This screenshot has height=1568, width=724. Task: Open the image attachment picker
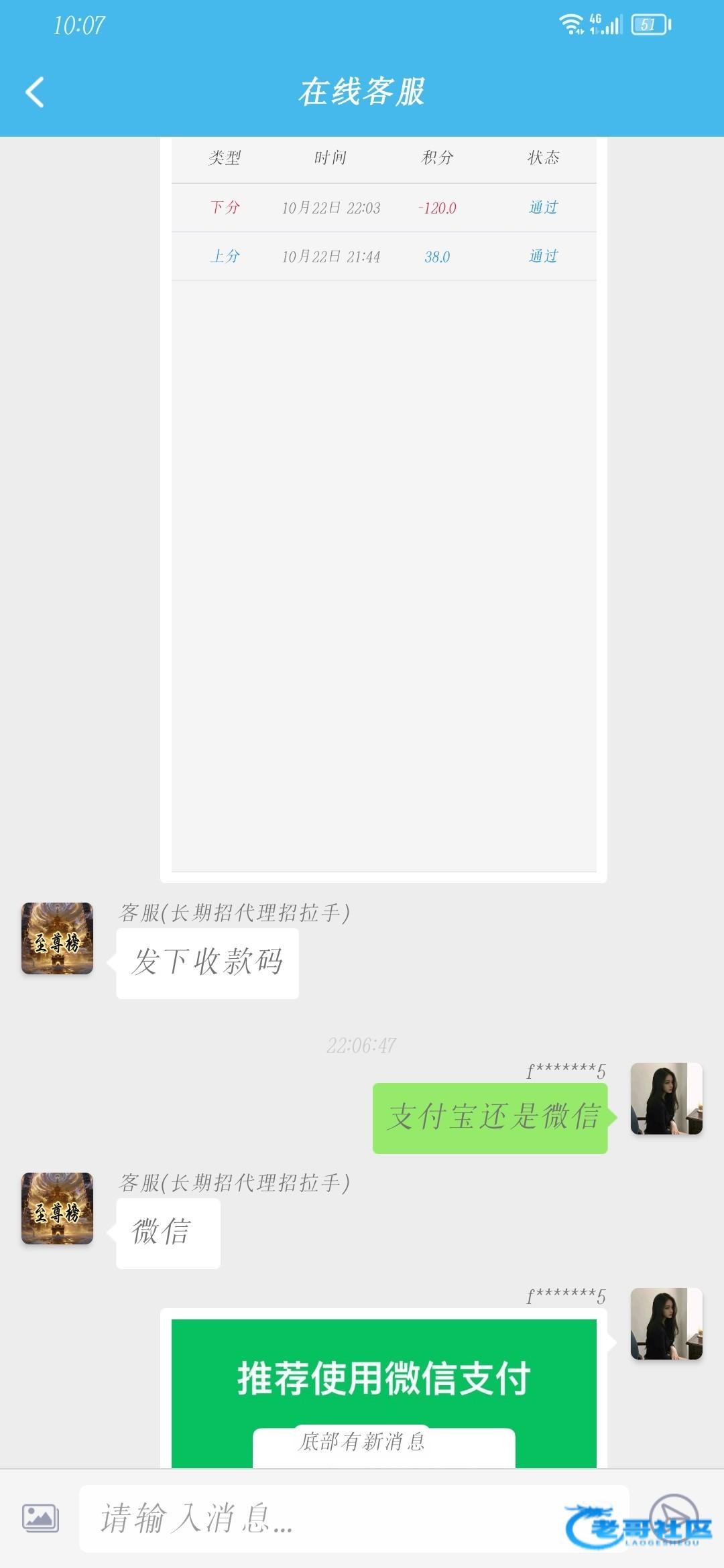40,1518
